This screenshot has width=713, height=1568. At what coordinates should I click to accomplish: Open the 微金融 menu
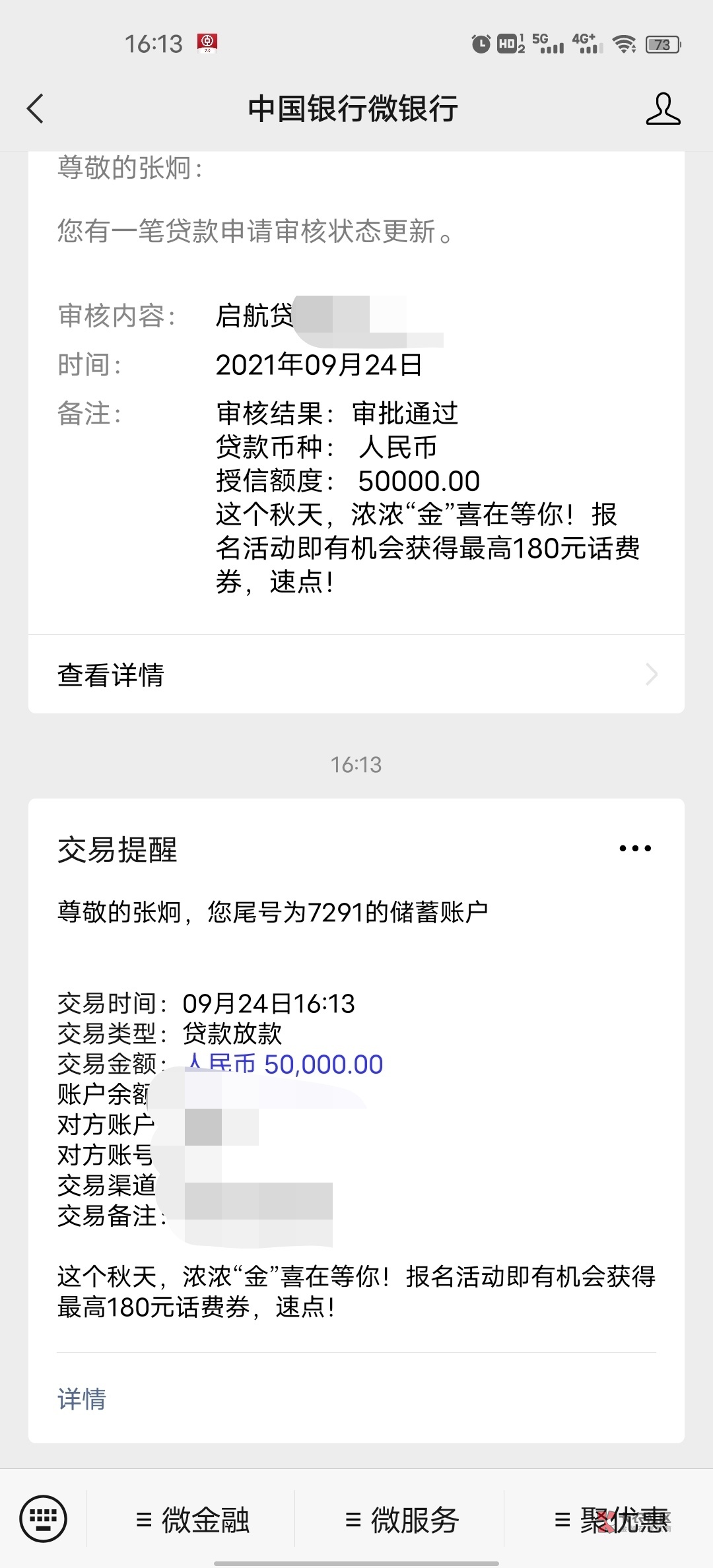click(x=192, y=1520)
